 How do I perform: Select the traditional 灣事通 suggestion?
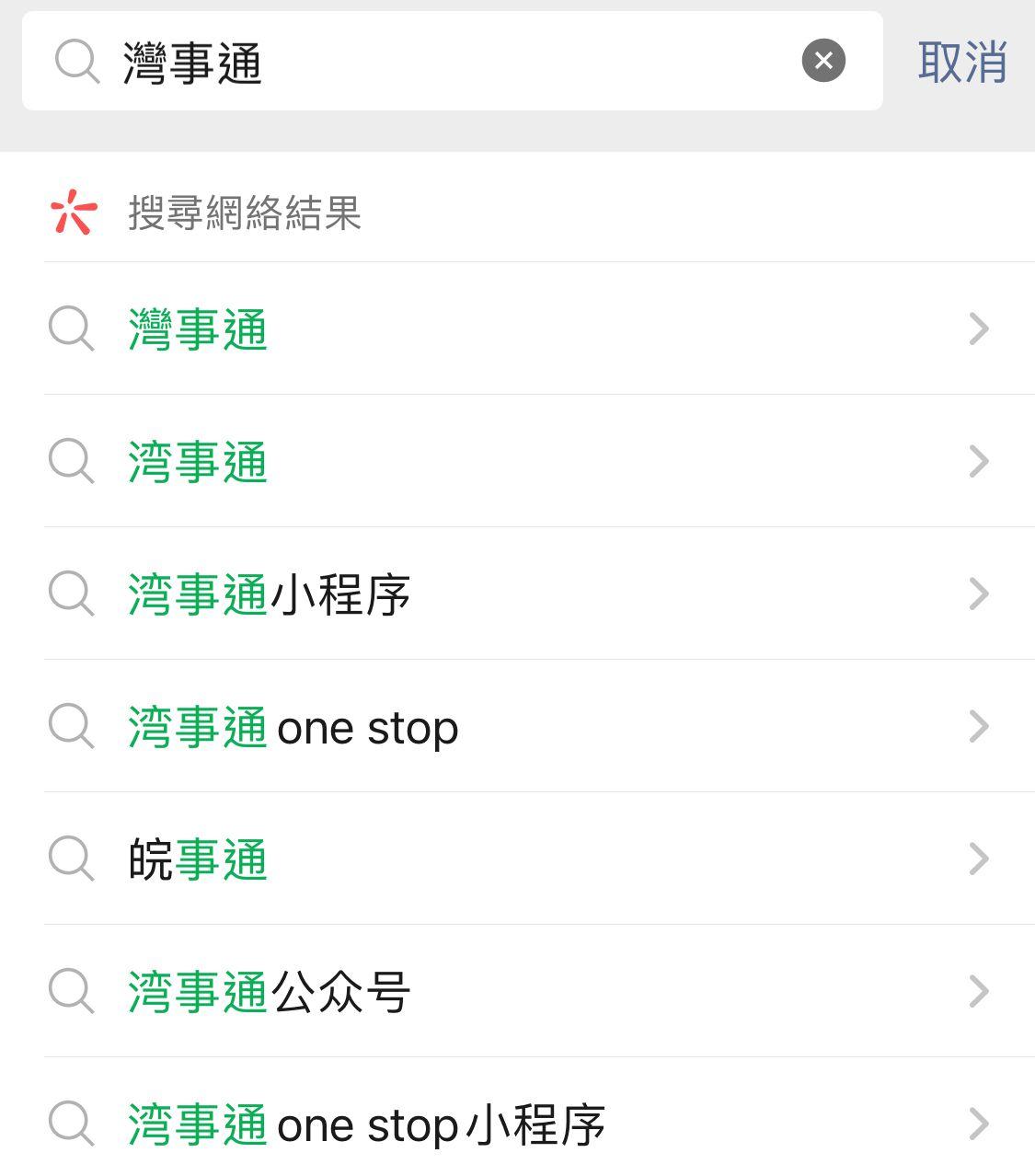click(x=198, y=329)
